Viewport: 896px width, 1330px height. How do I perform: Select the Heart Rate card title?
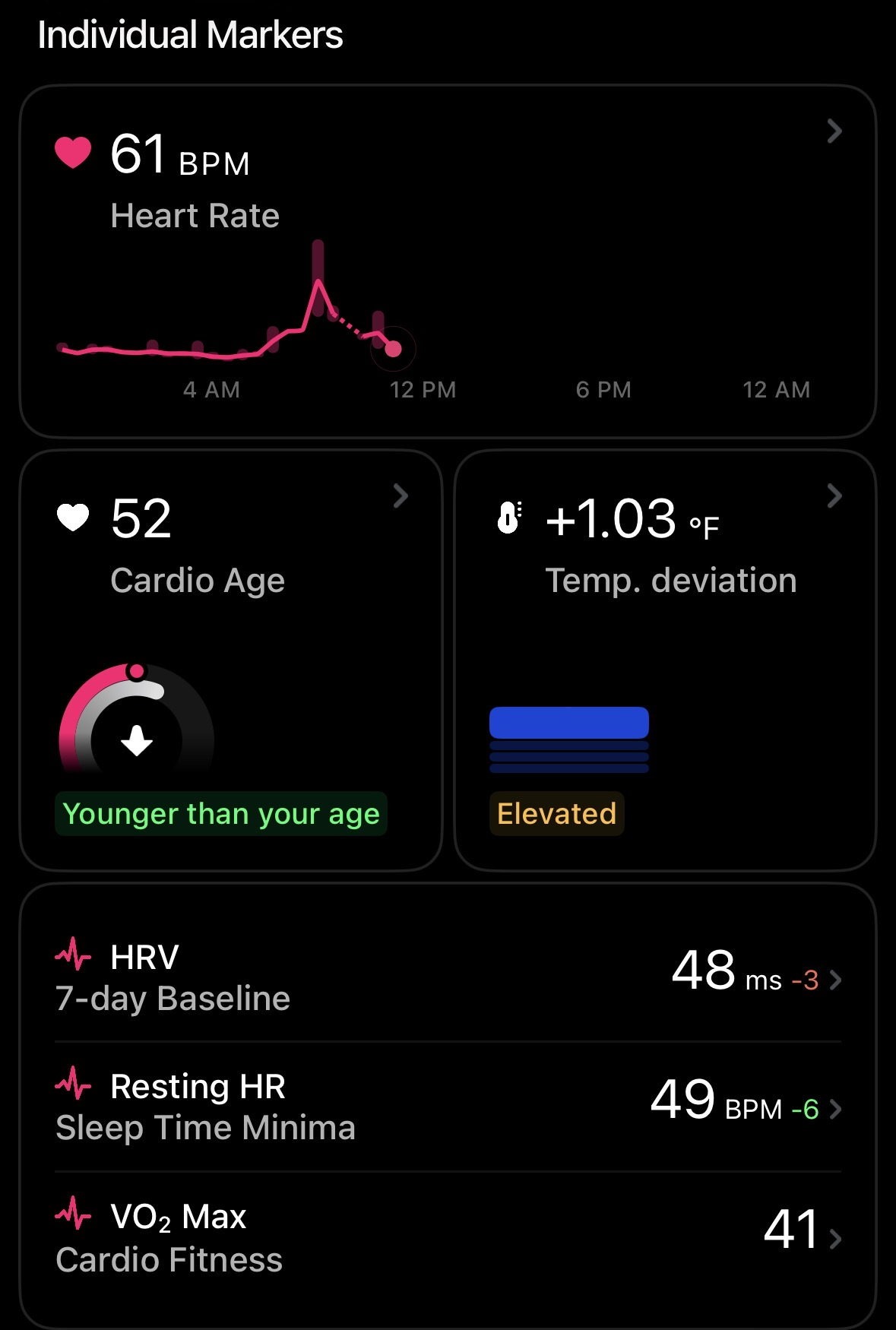click(x=195, y=215)
